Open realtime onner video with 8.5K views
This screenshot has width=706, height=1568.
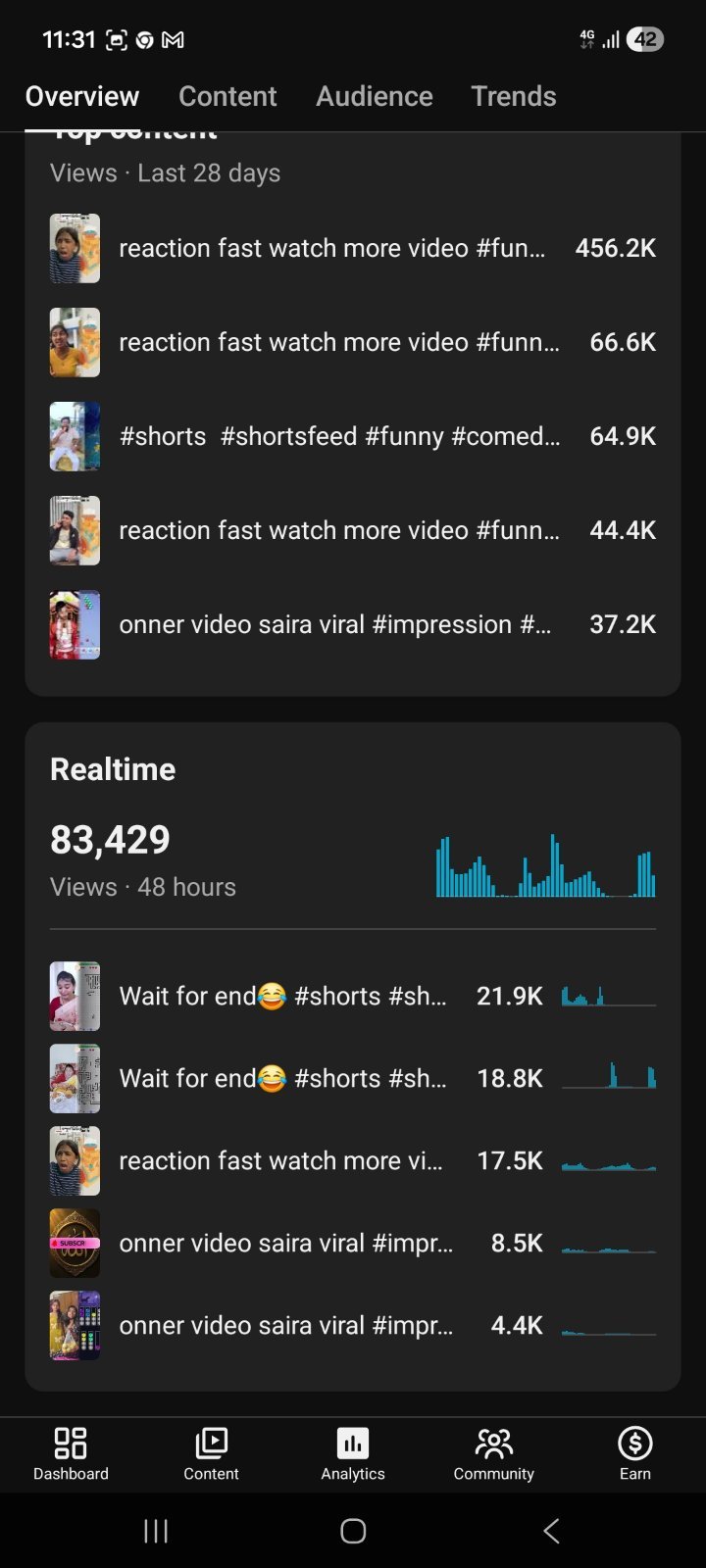pyautogui.click(x=353, y=1243)
